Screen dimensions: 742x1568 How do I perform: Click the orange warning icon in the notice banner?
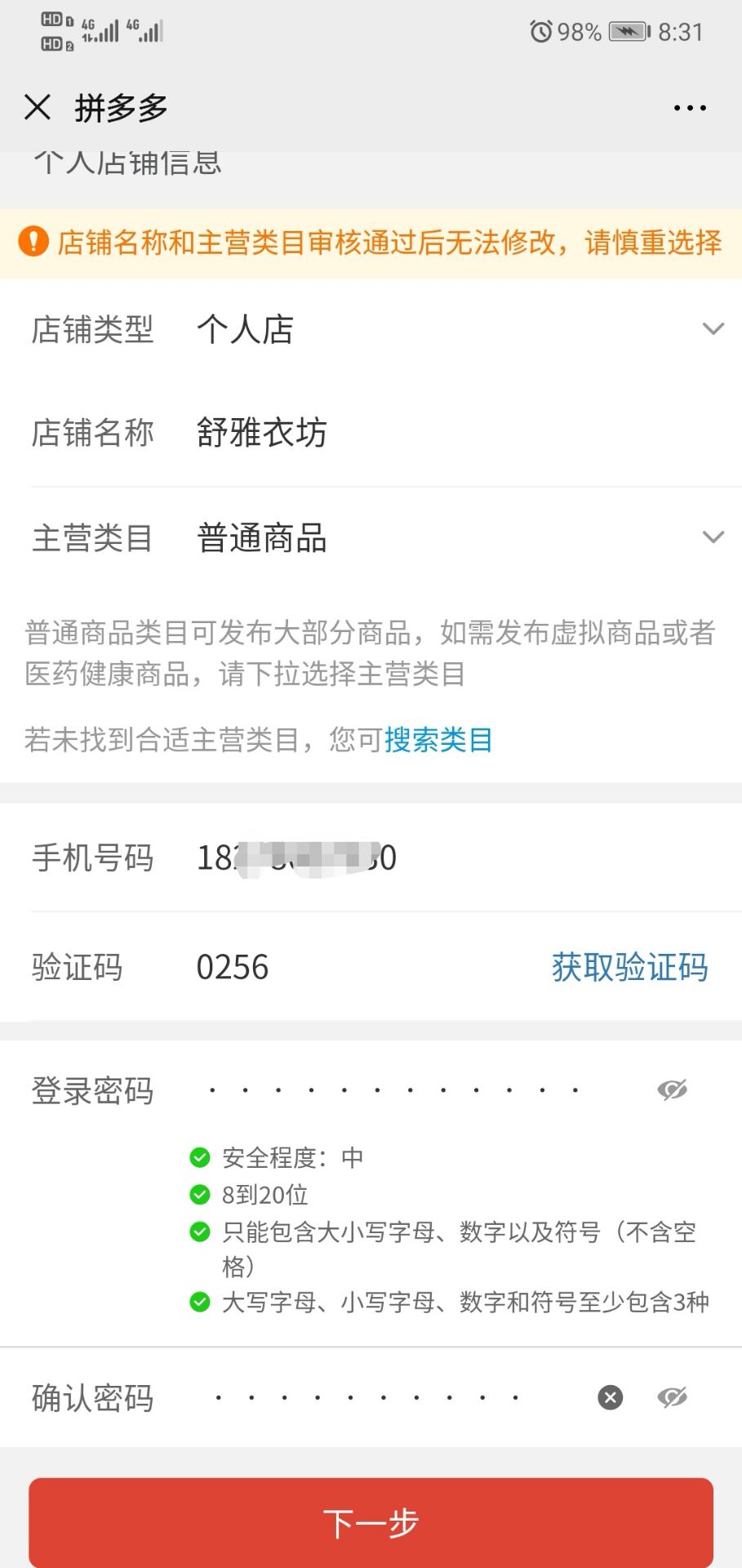click(x=34, y=241)
